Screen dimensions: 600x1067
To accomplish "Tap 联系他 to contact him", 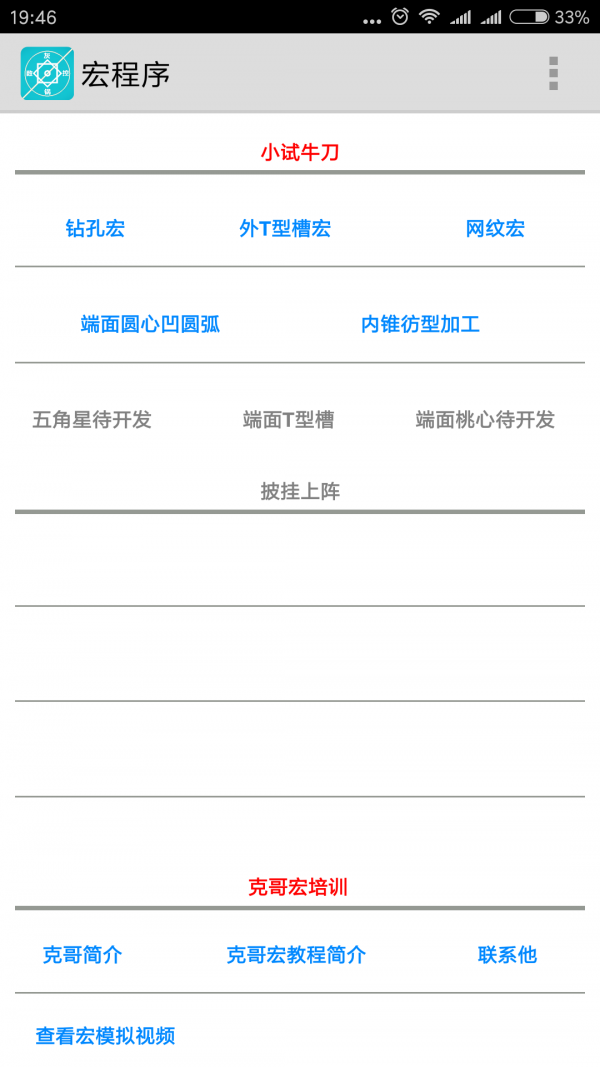I will [507, 955].
